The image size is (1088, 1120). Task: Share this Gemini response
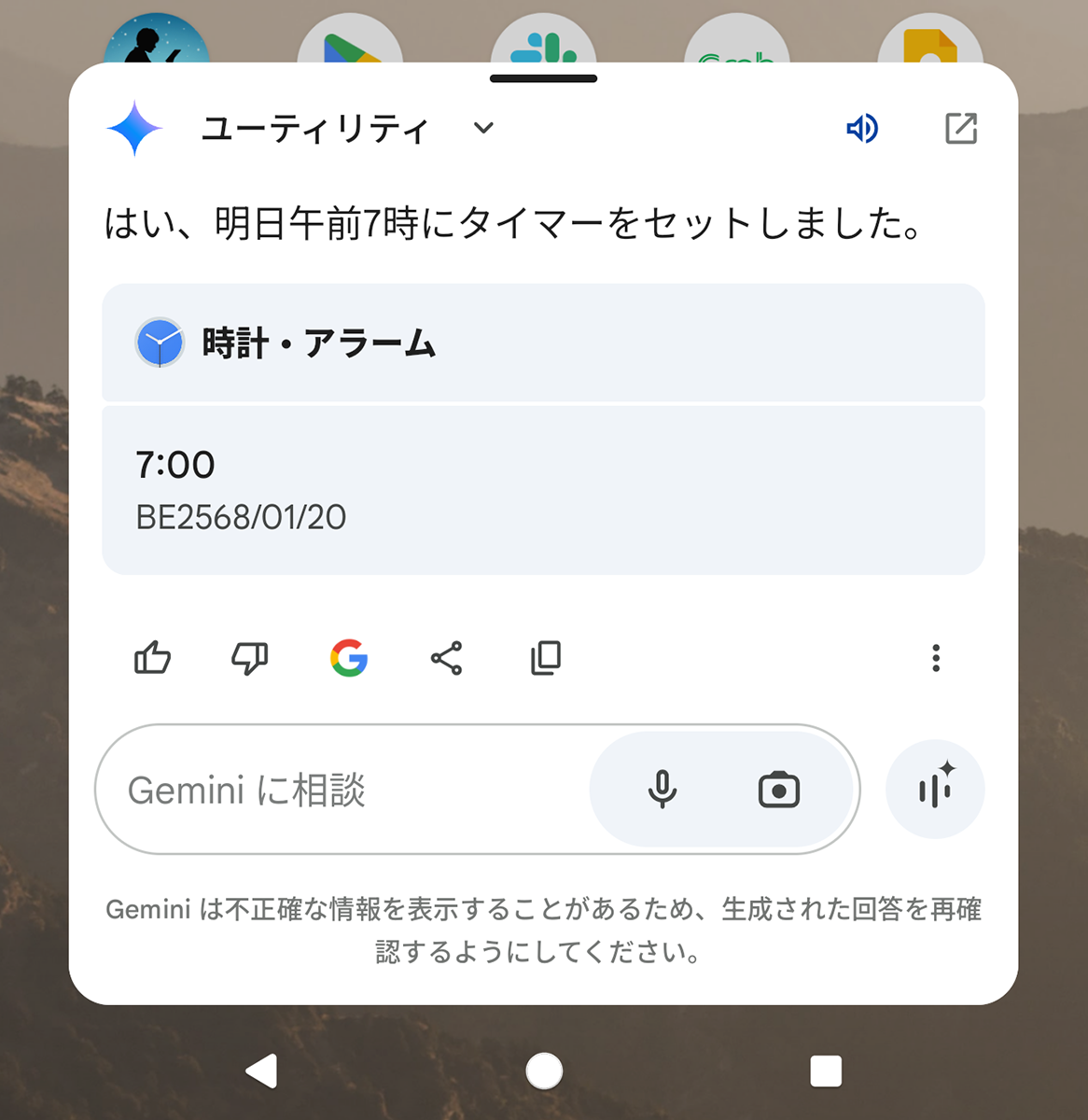coord(446,658)
